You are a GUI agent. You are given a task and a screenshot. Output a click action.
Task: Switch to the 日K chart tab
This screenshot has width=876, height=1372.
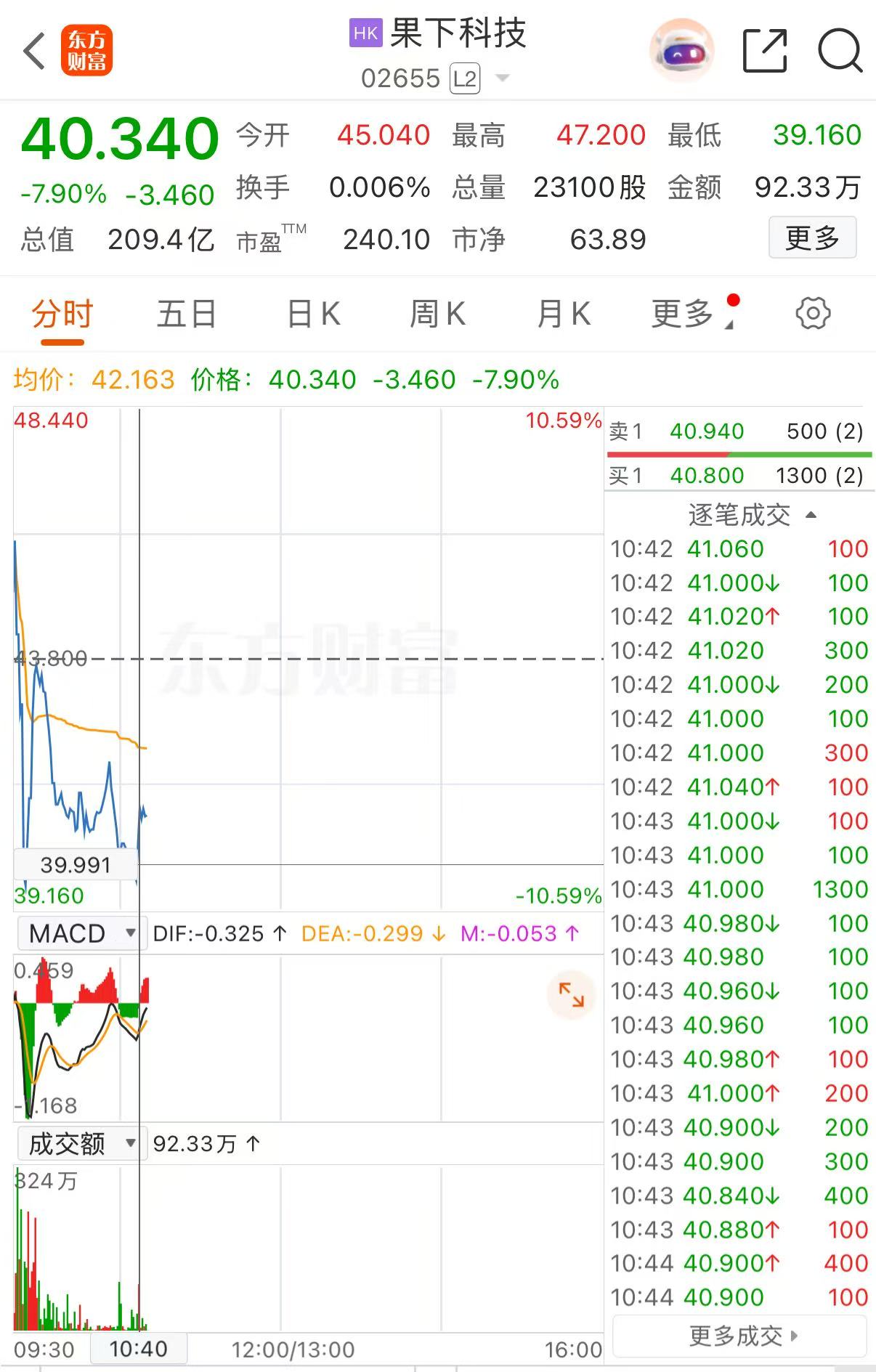pos(314,314)
